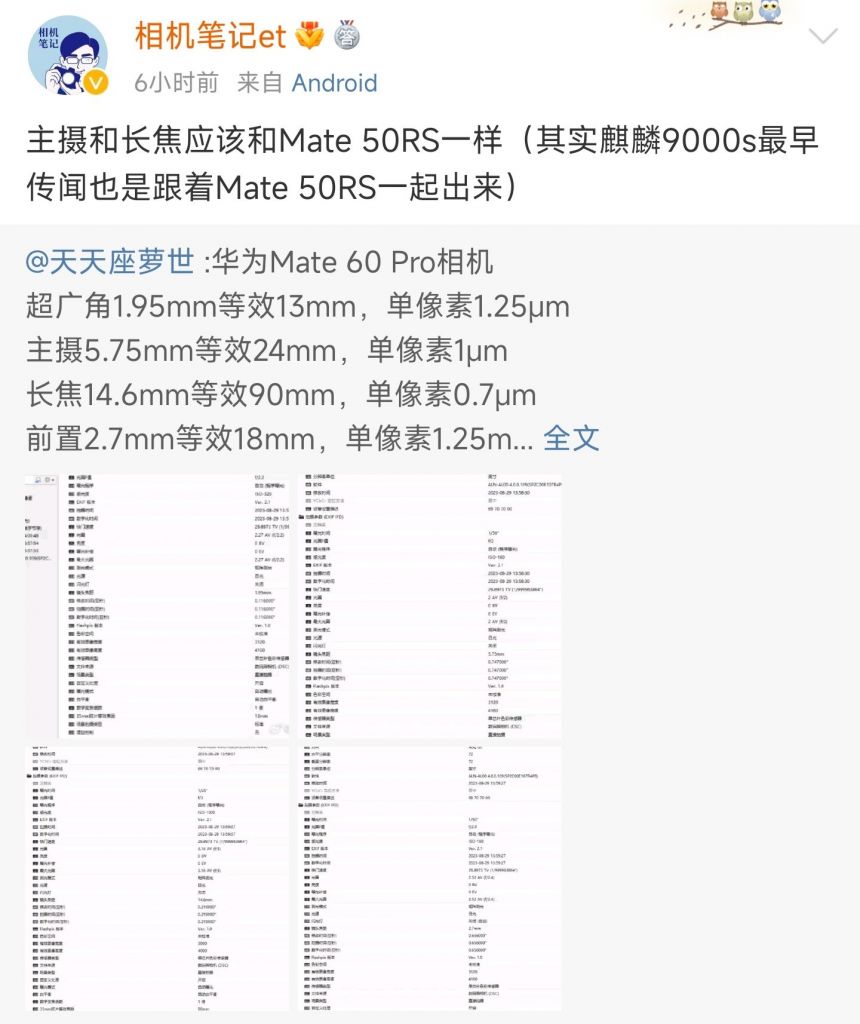Open the top-left EXIF screenshot thumbnail

[x=155, y=600]
